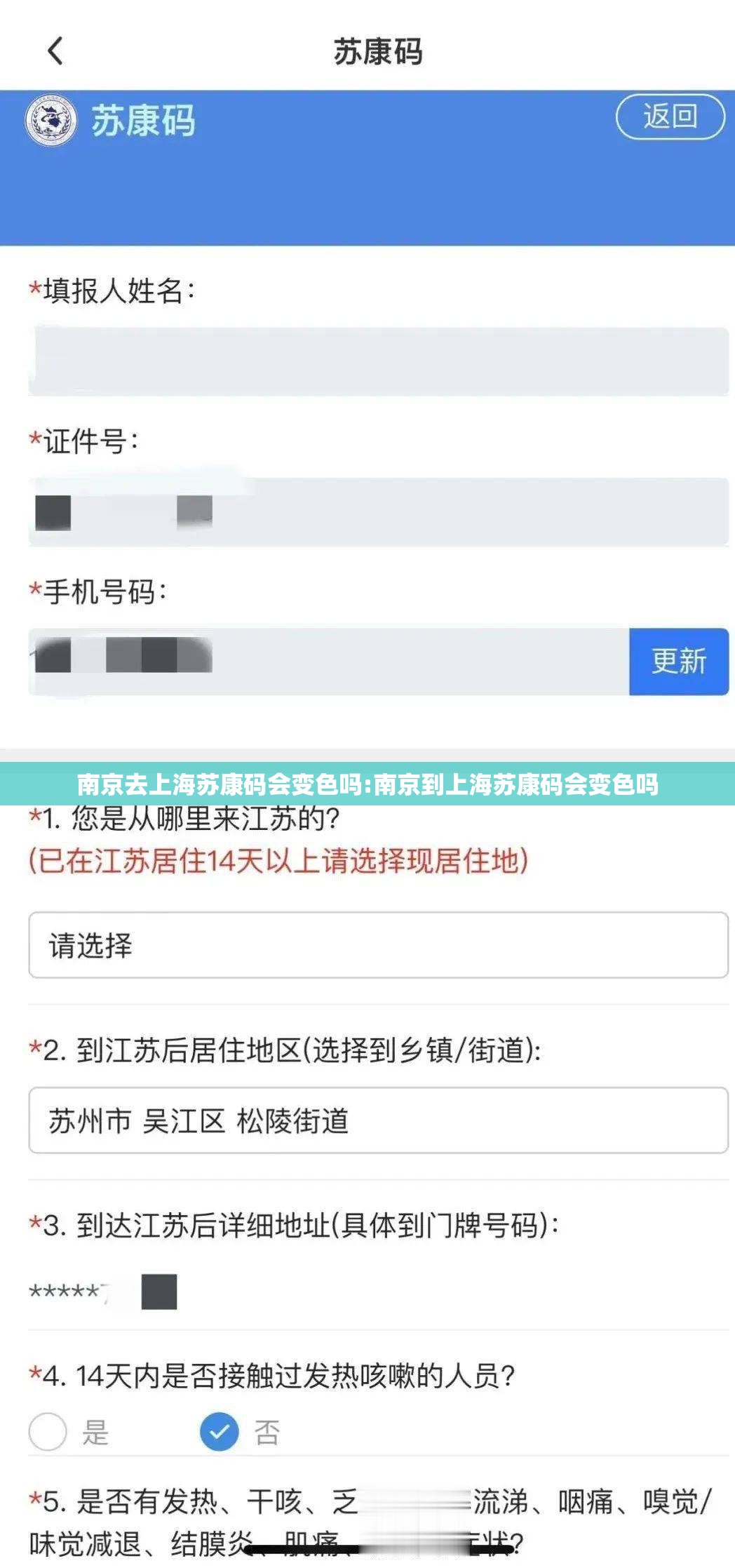
Task: Tap the 返回 button on the banner
Action: point(670,116)
